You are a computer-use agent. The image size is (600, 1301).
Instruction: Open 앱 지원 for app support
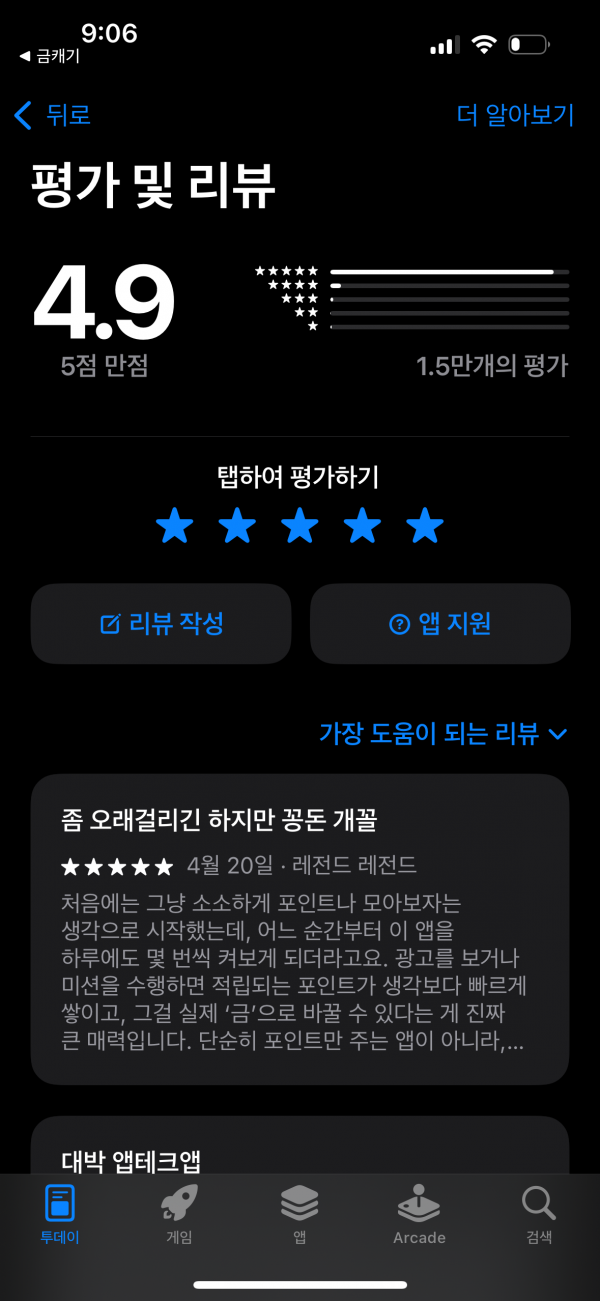[x=440, y=624]
